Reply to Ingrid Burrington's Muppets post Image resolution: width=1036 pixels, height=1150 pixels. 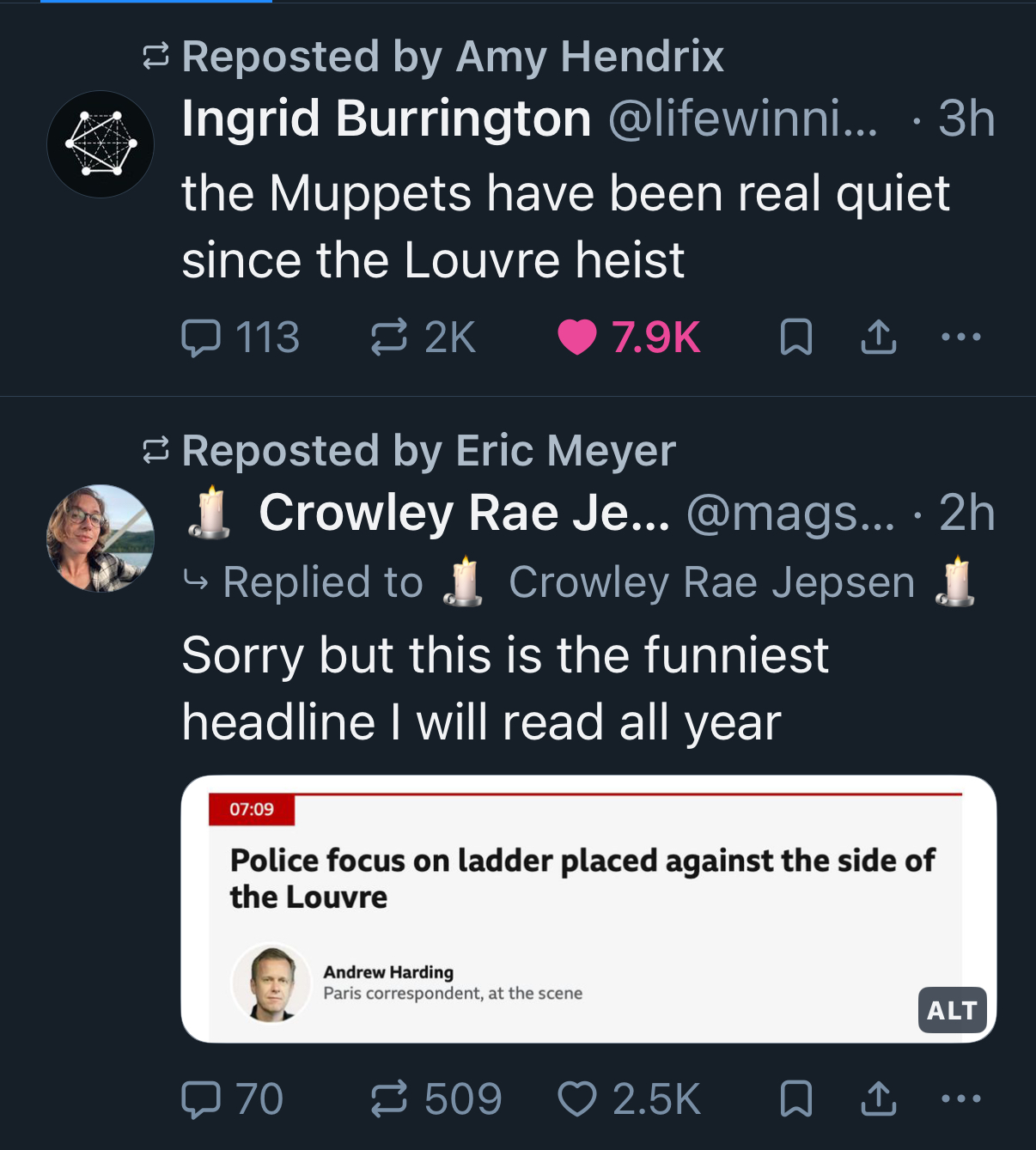(202, 337)
